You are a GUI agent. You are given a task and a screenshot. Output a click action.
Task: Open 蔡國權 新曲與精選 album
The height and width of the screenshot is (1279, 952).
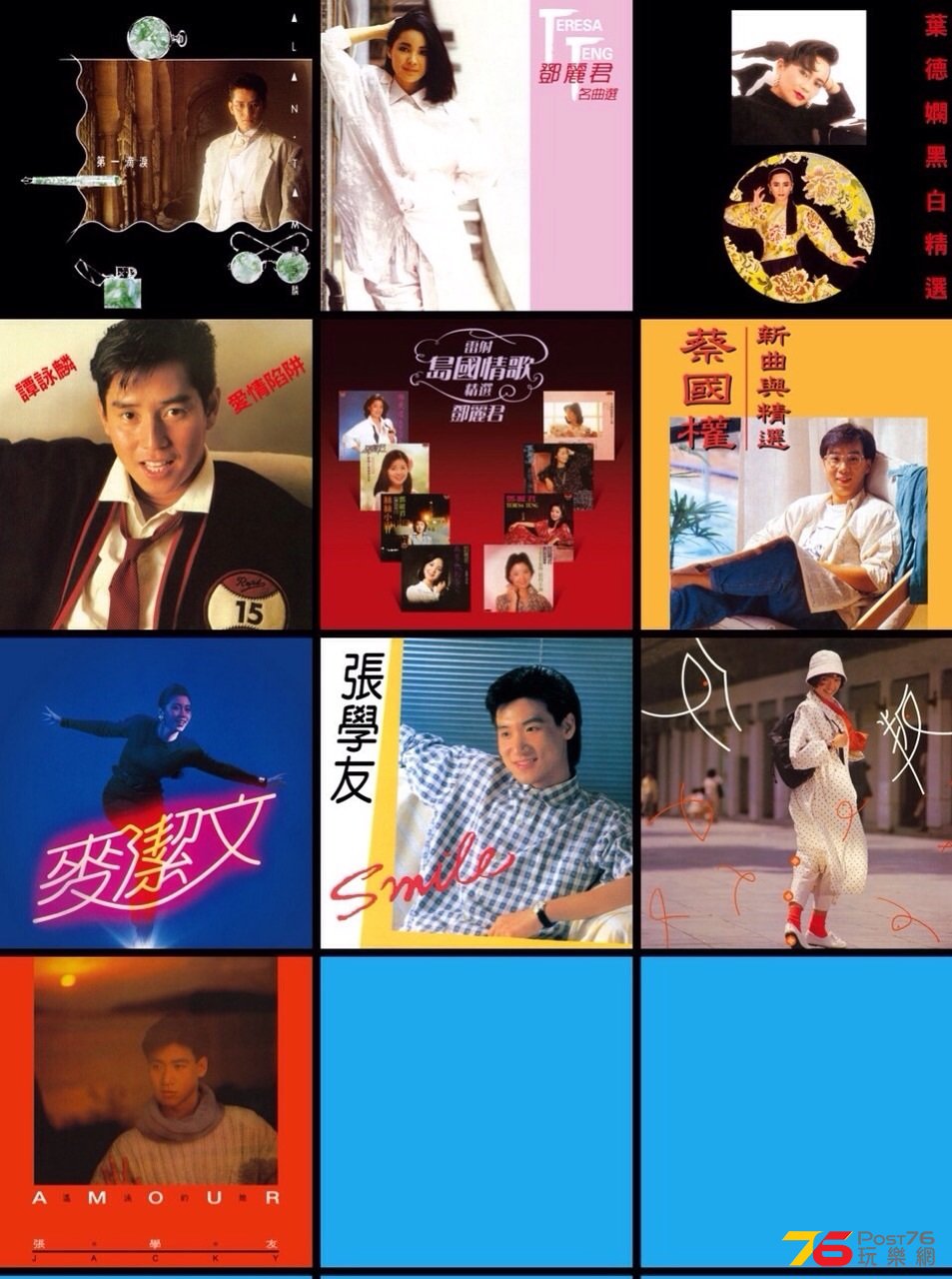pos(796,475)
